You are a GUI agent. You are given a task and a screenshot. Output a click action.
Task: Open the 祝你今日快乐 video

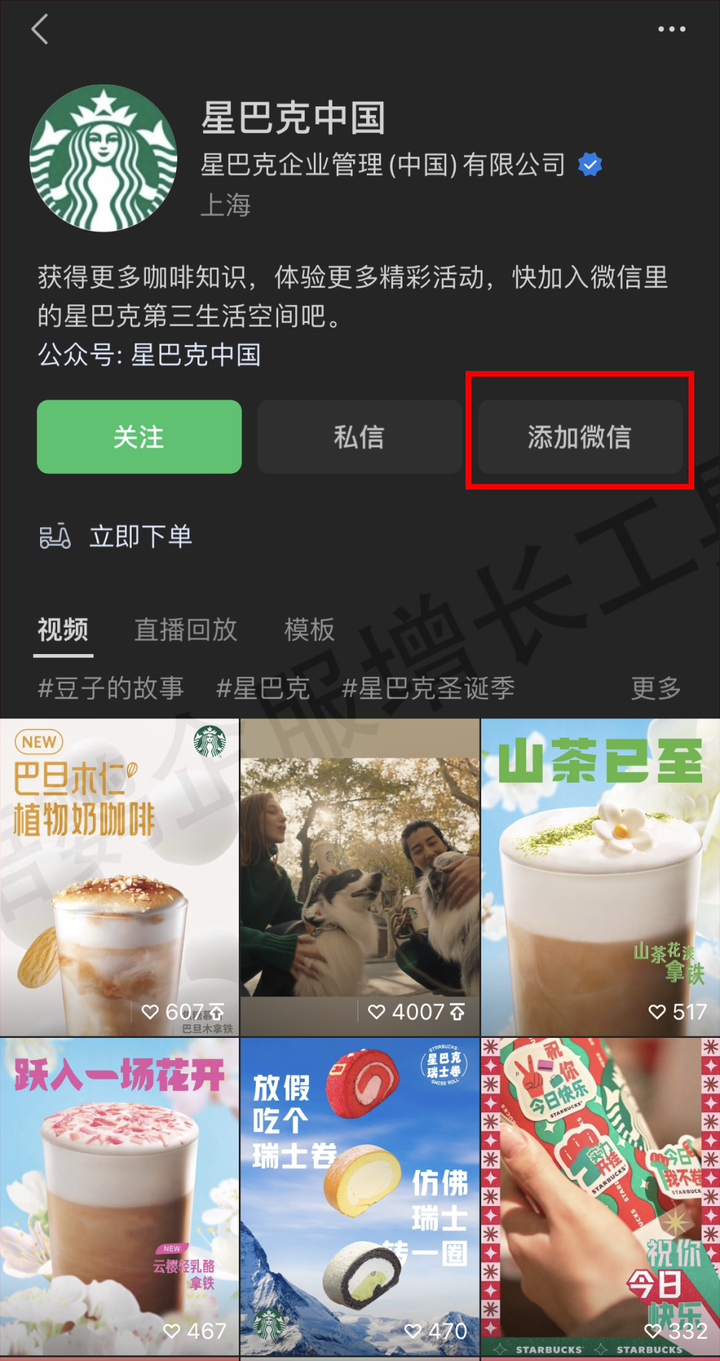point(600,1196)
